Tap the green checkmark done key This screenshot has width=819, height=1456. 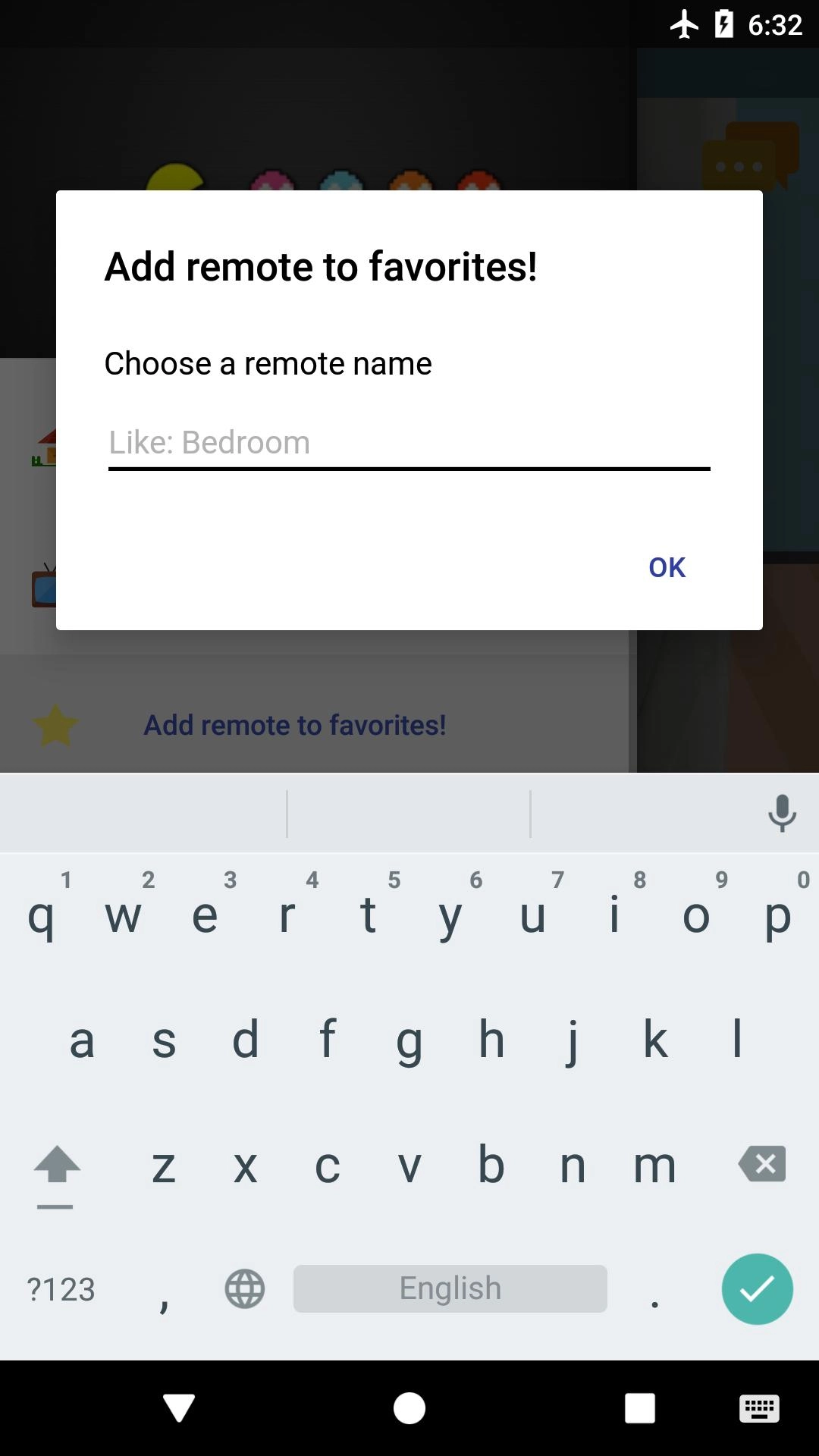757,1288
